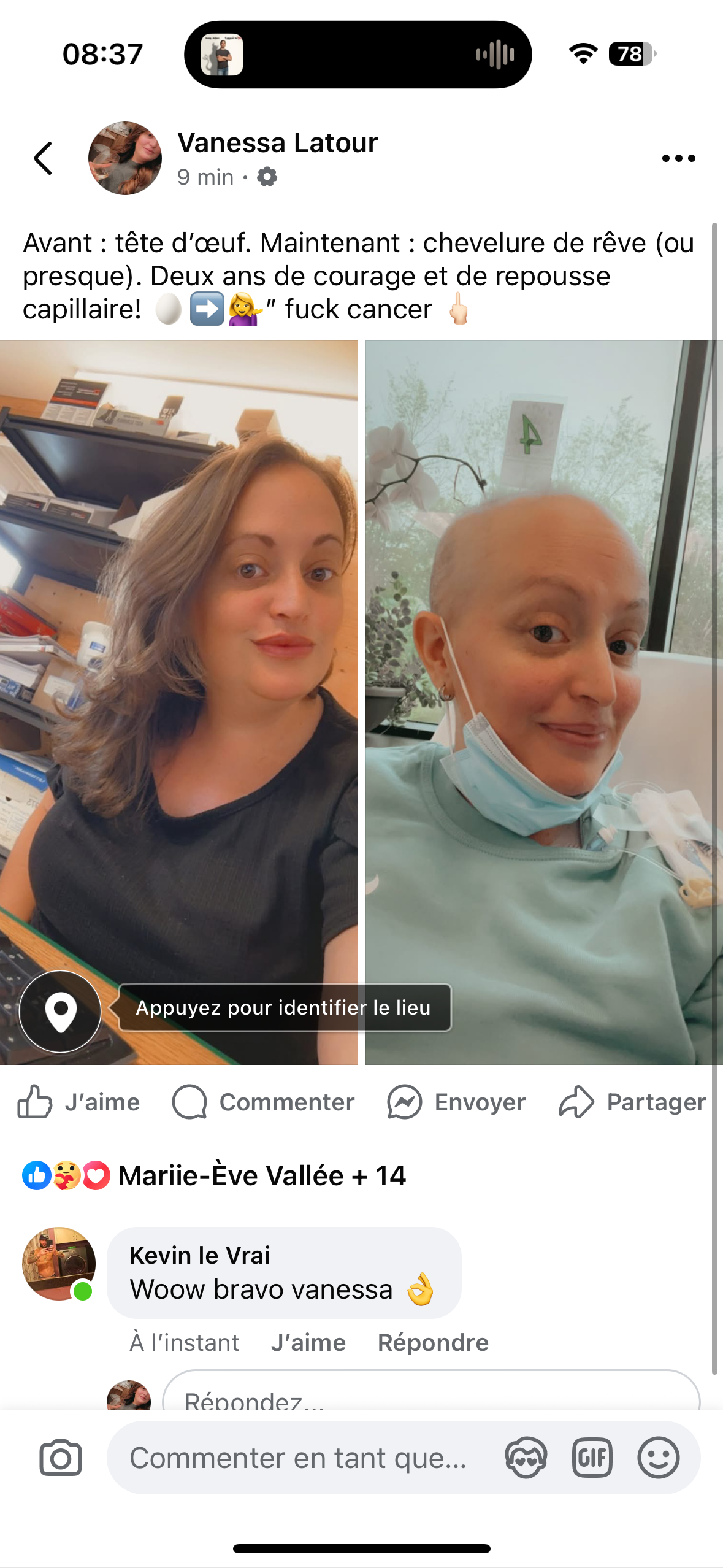Open the post's three-dot options menu

(x=678, y=158)
